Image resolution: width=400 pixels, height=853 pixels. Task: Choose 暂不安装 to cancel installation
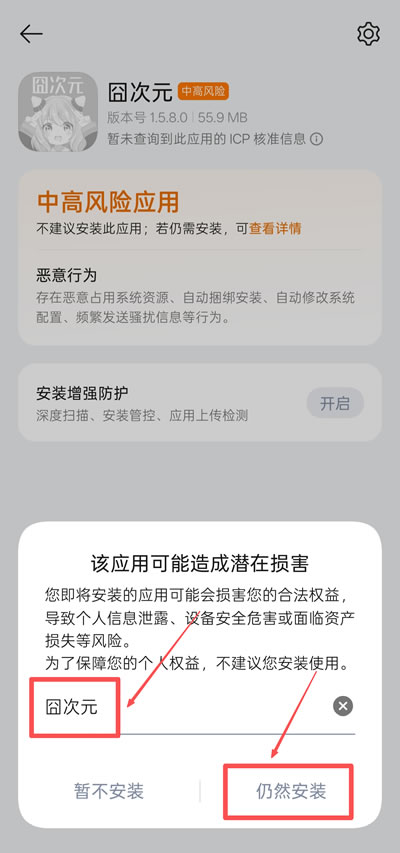[109, 791]
